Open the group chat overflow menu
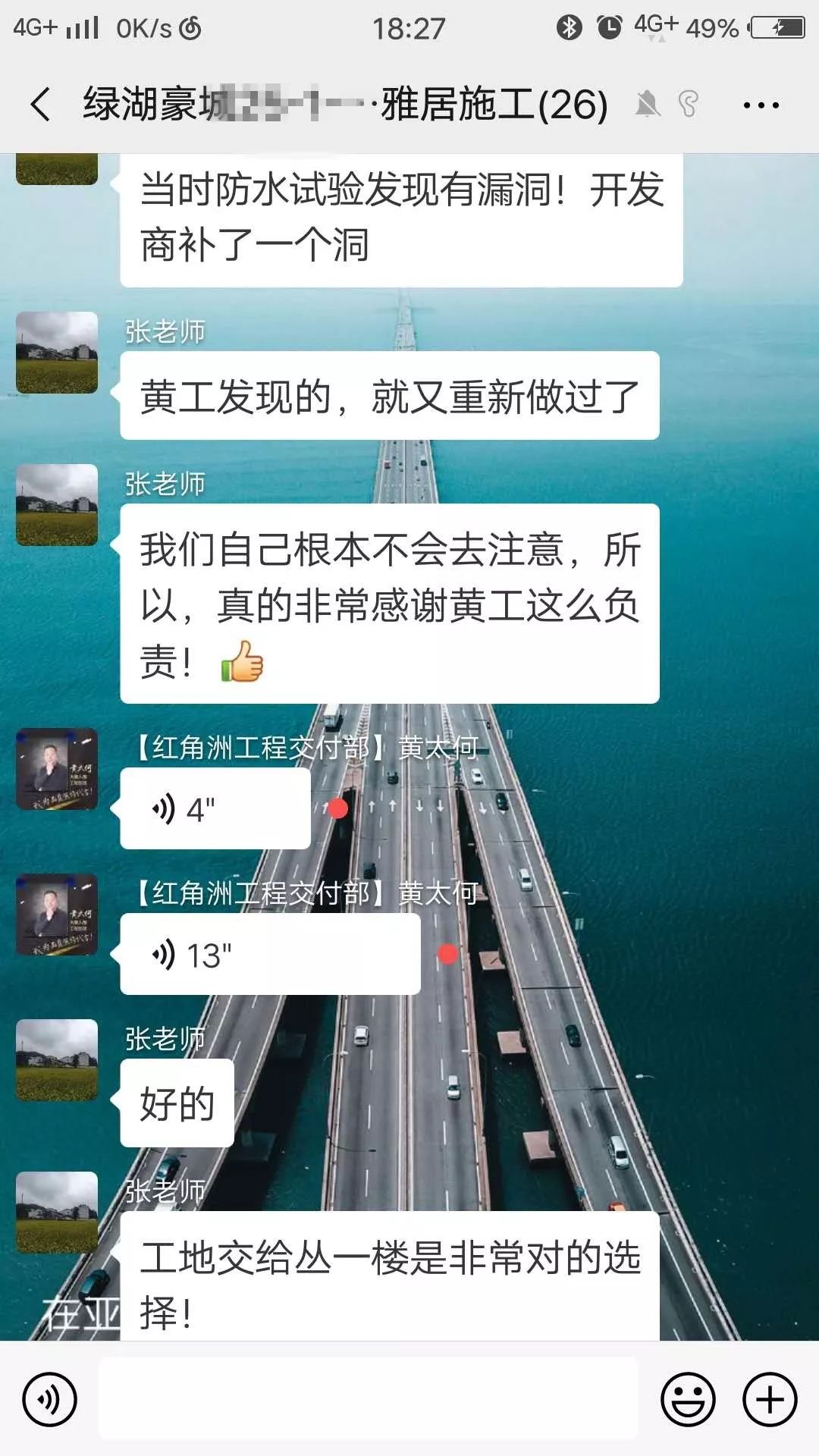The width and height of the screenshot is (819, 1456). (x=761, y=105)
